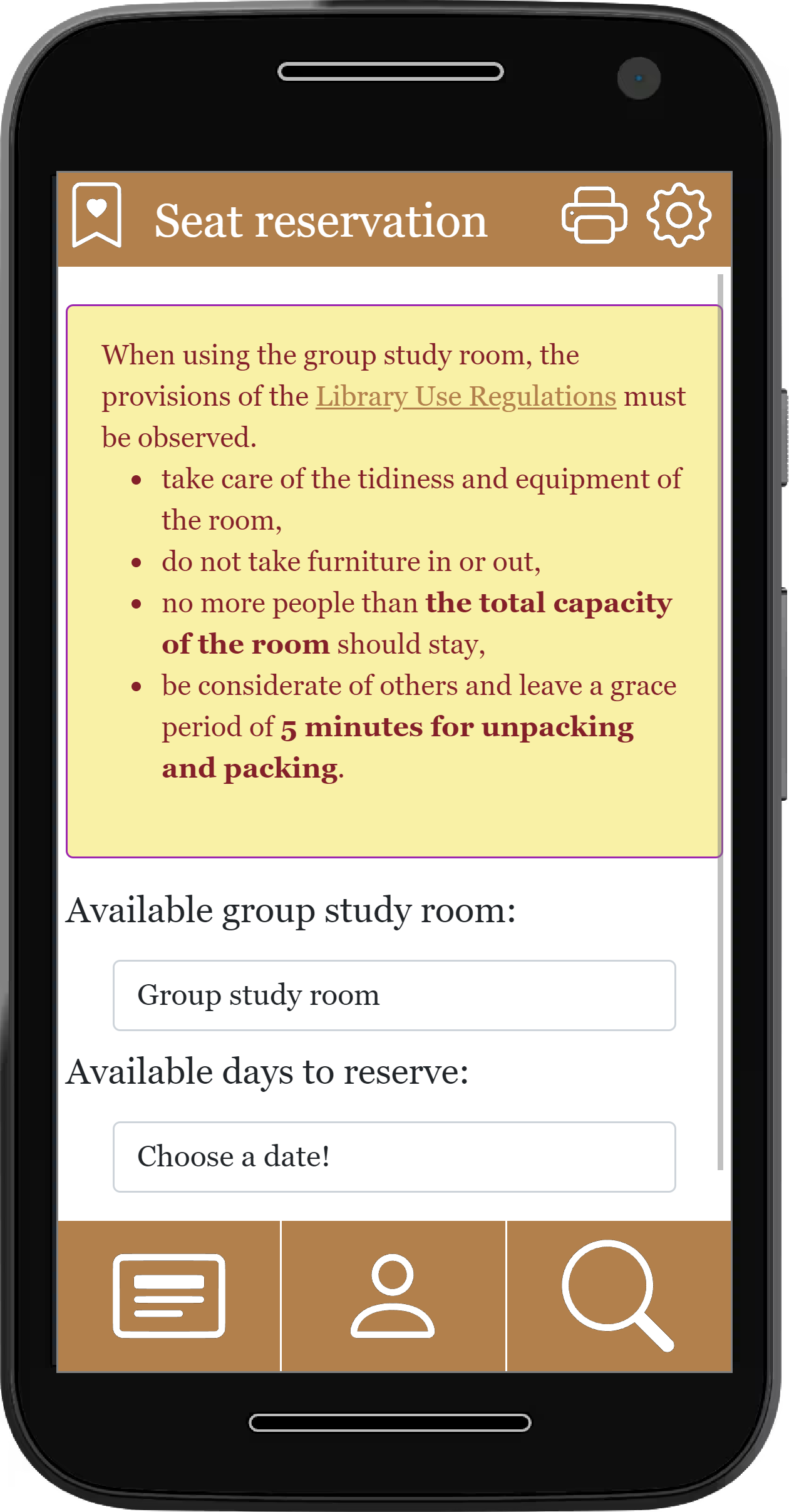Switch to the user profile tab
Image resolution: width=789 pixels, height=1512 pixels.
coord(393,1295)
